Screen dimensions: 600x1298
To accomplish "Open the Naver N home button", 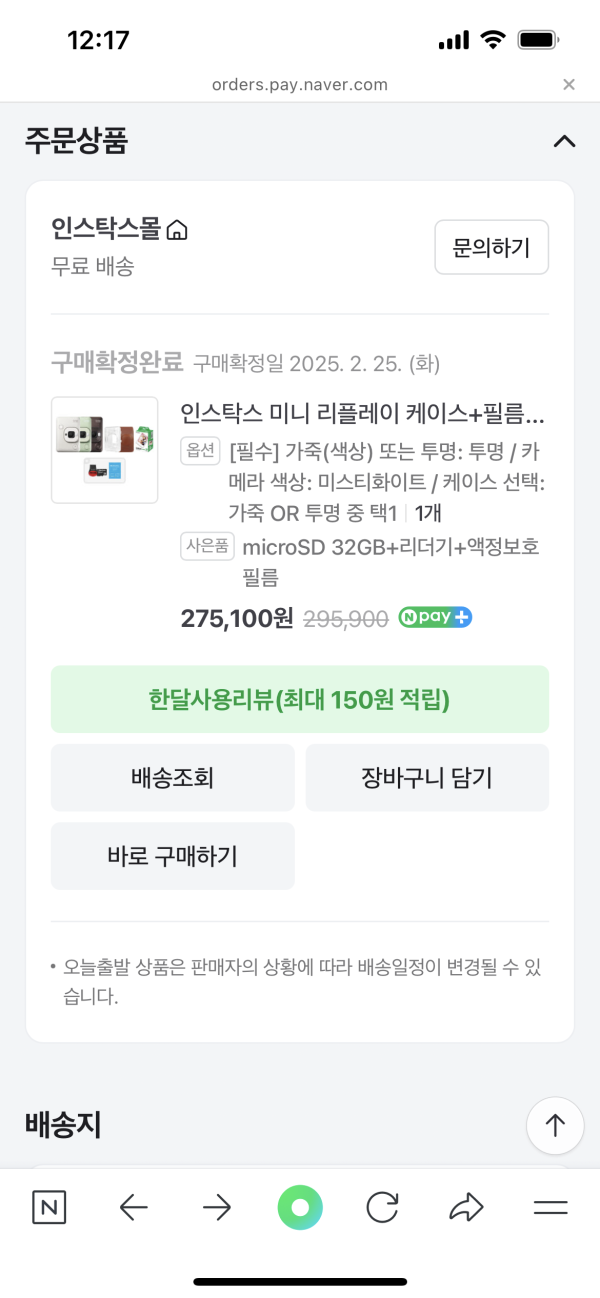I will [49, 1207].
